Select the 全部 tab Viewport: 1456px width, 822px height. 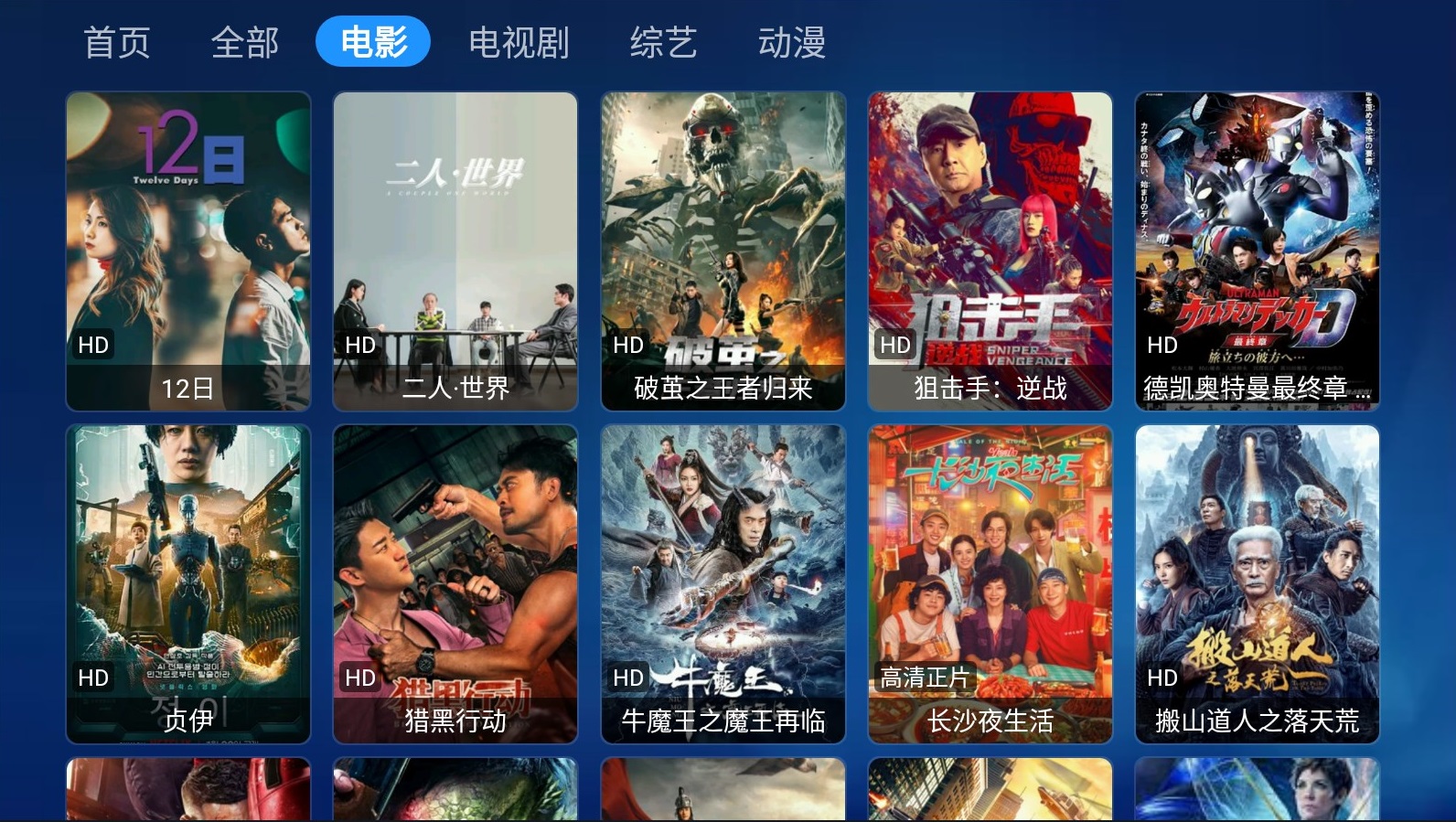(x=244, y=42)
